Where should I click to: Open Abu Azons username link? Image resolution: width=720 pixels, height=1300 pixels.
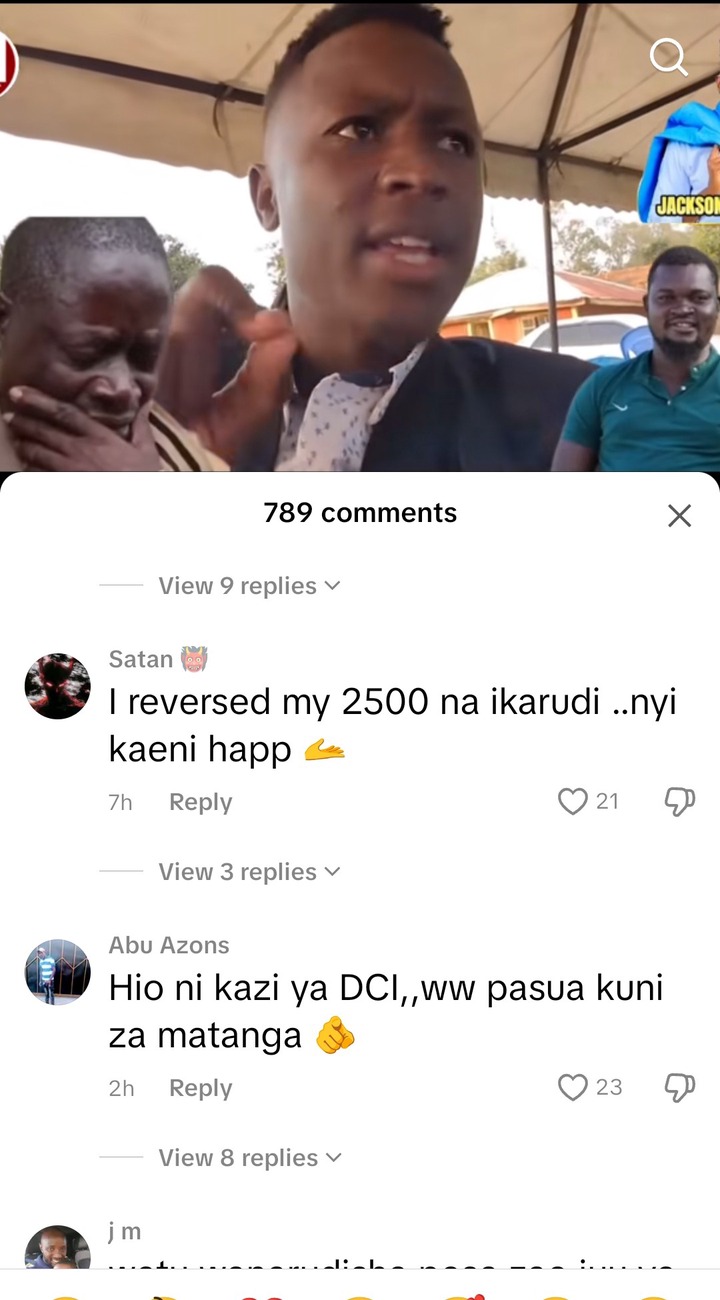pos(169,945)
